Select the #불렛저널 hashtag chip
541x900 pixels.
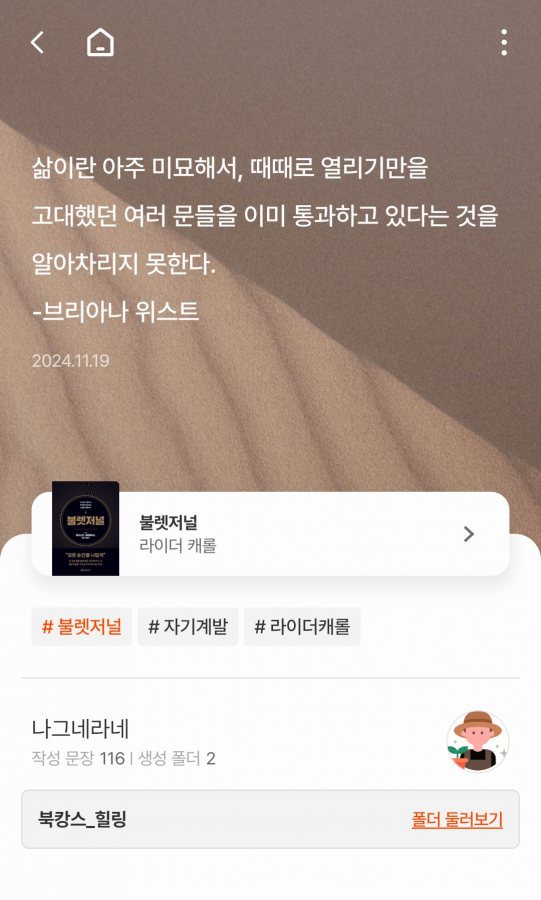tap(81, 626)
